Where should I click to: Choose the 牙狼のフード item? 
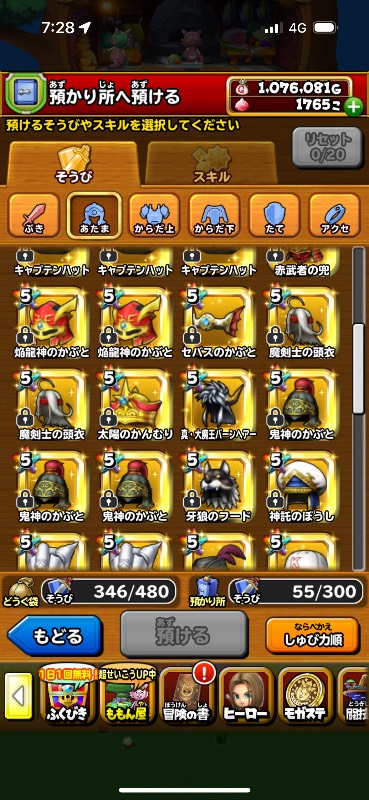(219, 486)
